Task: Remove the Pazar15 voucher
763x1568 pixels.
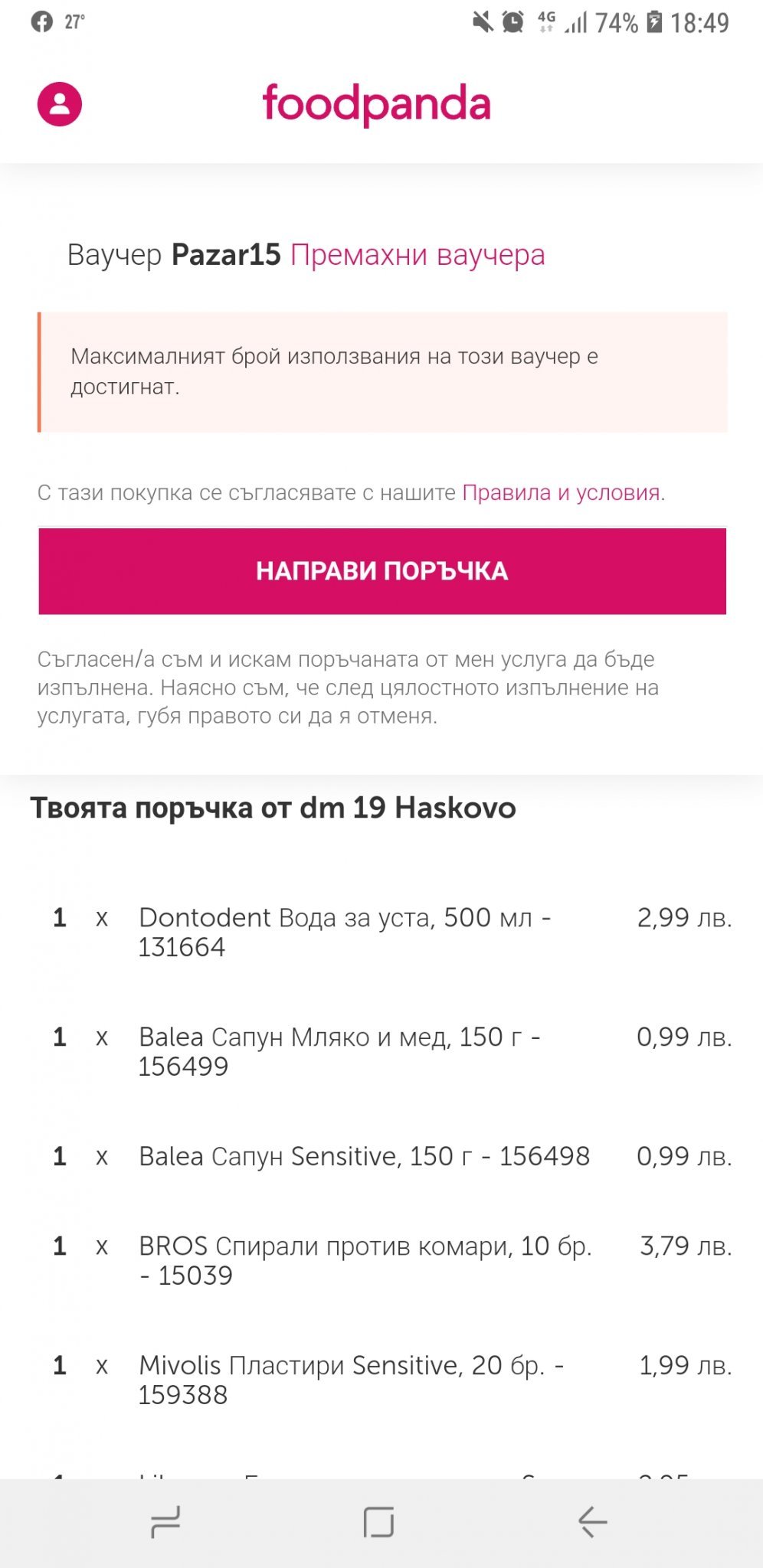Action: (418, 255)
